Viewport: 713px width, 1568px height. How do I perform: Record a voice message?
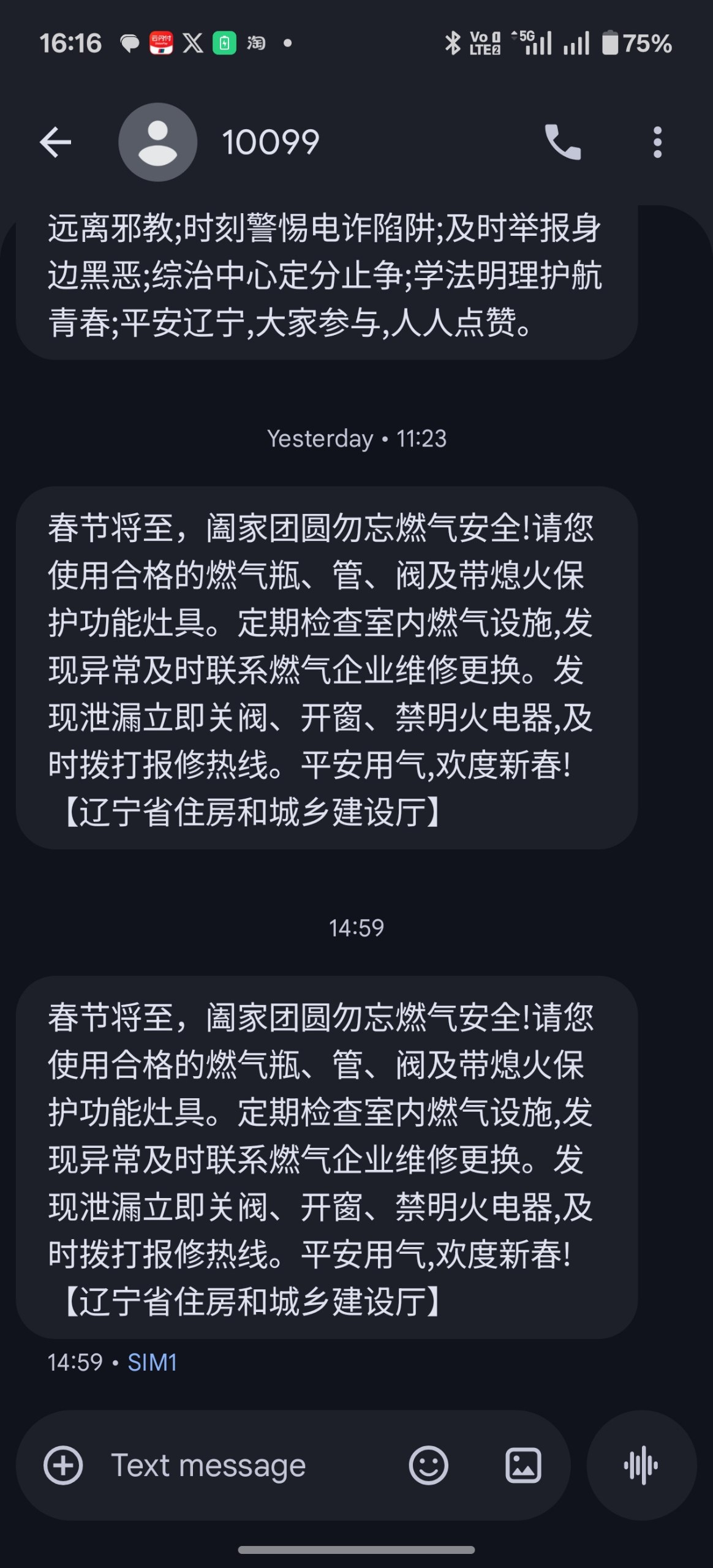click(641, 1465)
